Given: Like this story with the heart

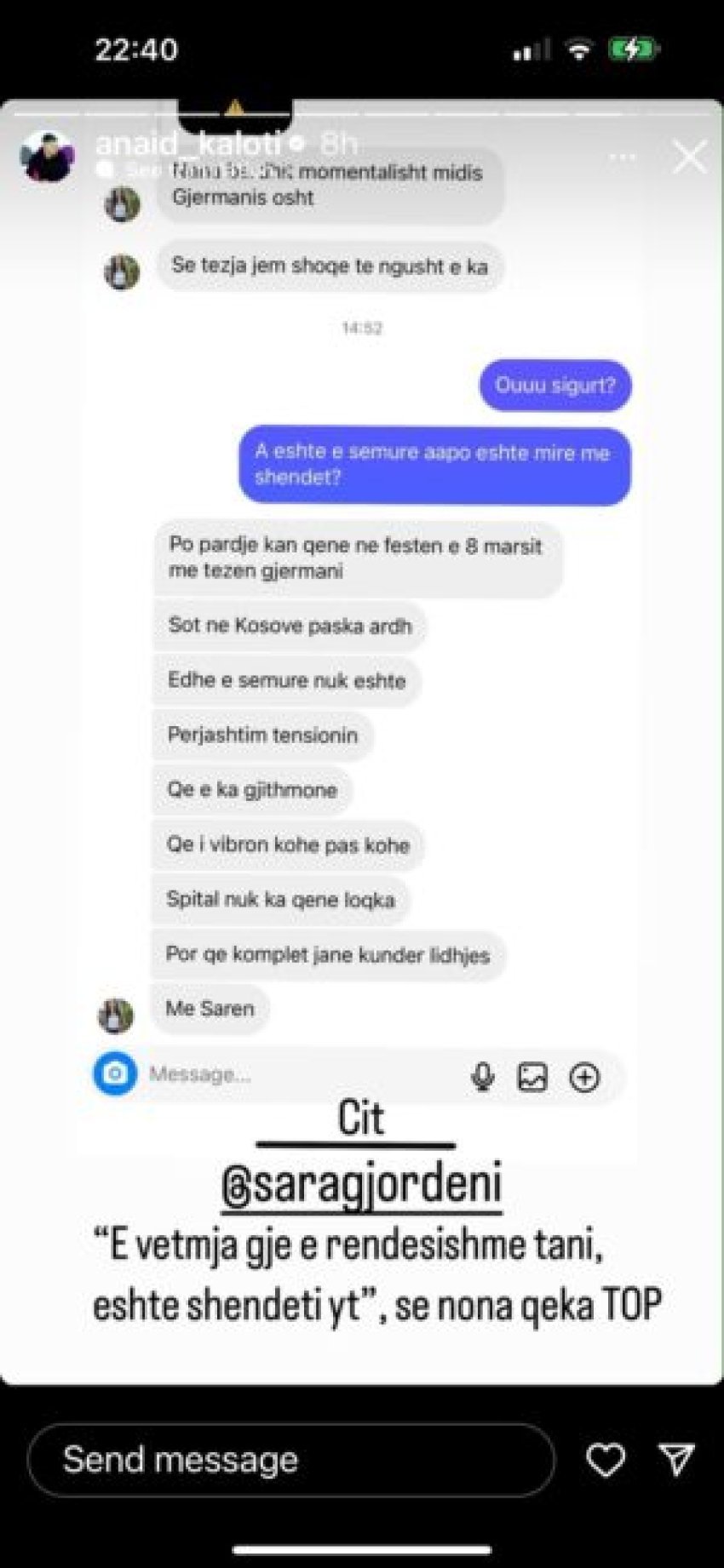Looking at the screenshot, I should (606, 1460).
